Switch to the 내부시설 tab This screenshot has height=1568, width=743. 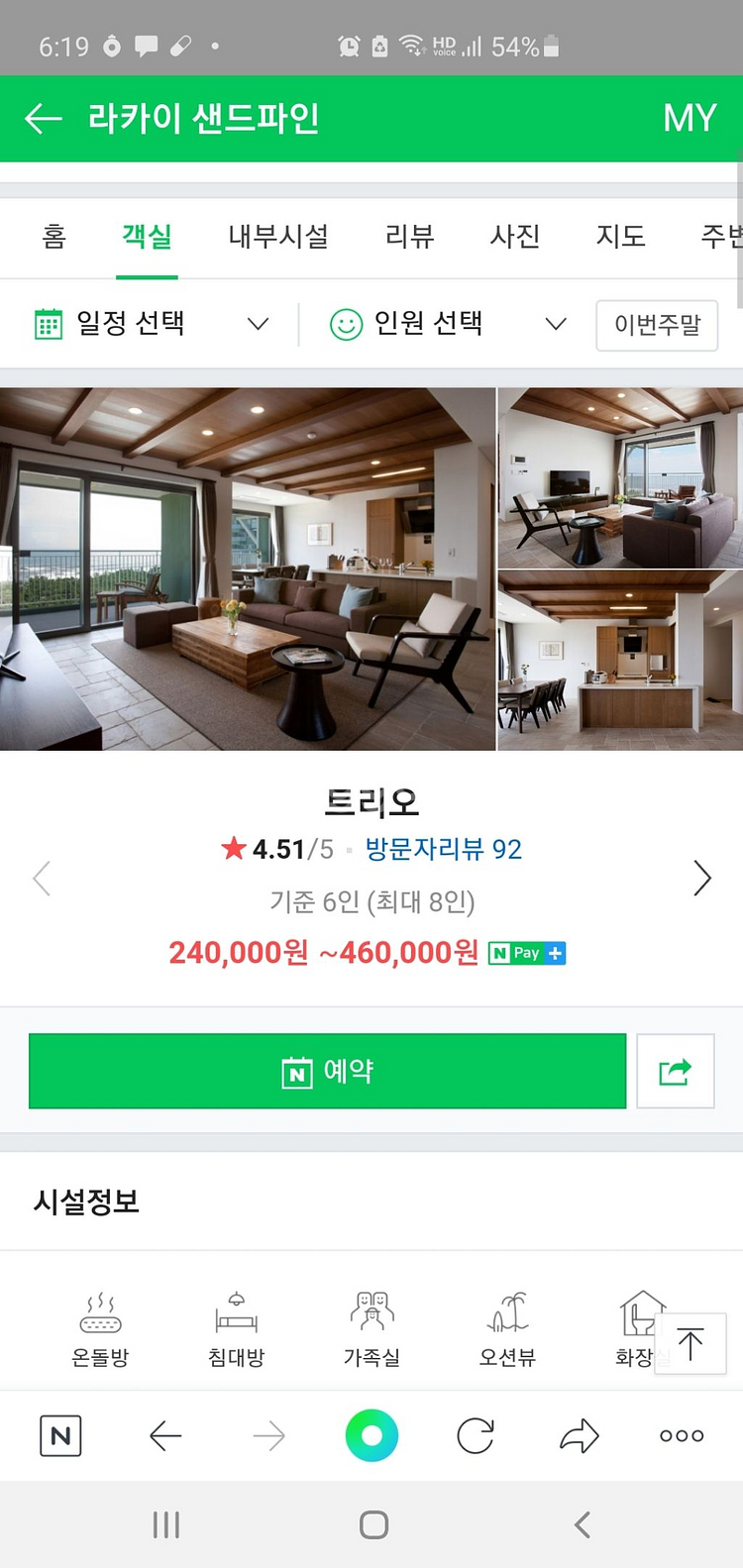point(278,237)
